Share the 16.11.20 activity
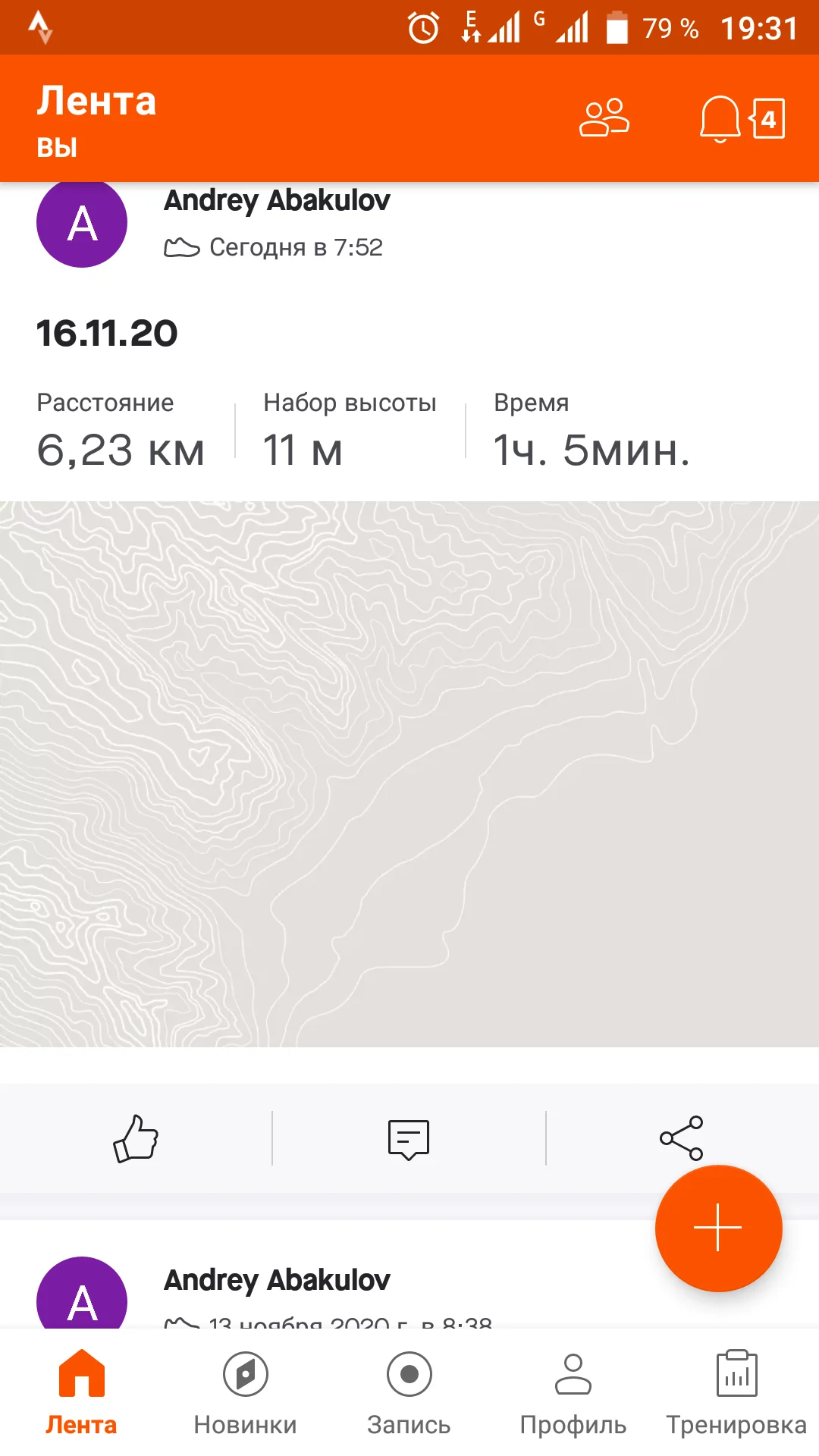This screenshot has height=1456, width=819. point(681,1137)
